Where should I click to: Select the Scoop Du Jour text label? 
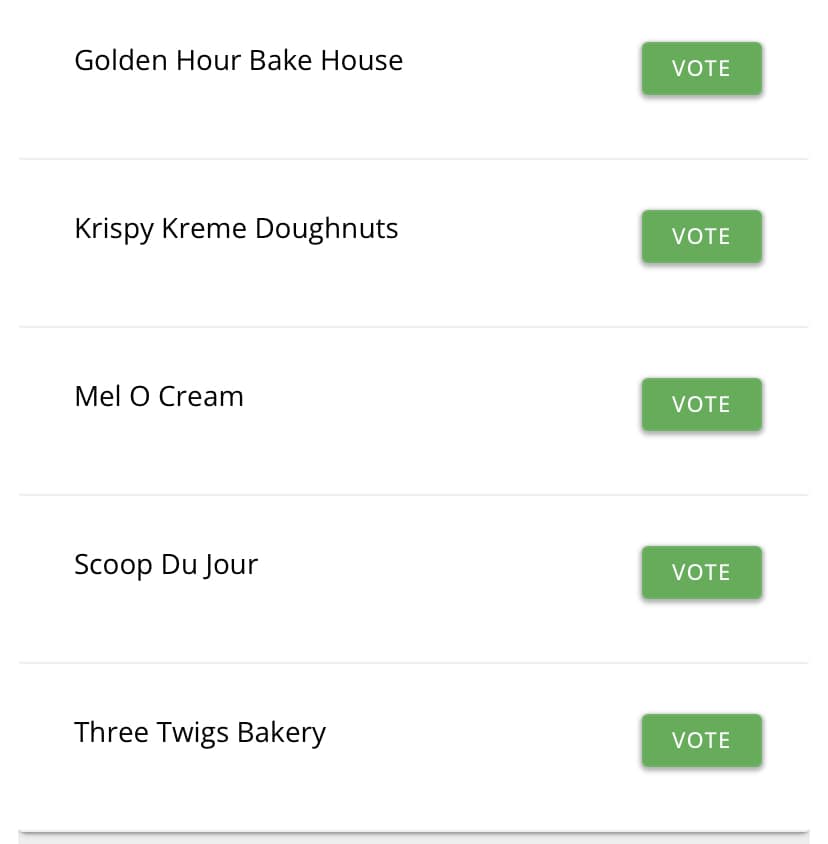[166, 565]
